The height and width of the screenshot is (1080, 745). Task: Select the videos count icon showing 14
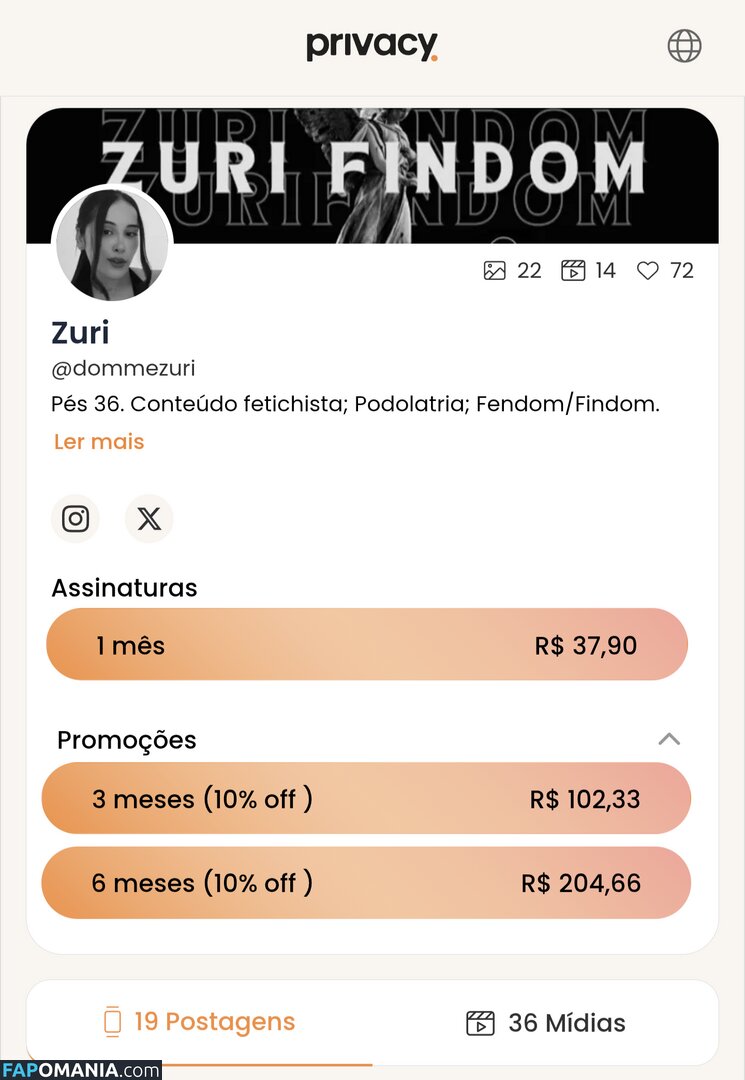coord(571,270)
